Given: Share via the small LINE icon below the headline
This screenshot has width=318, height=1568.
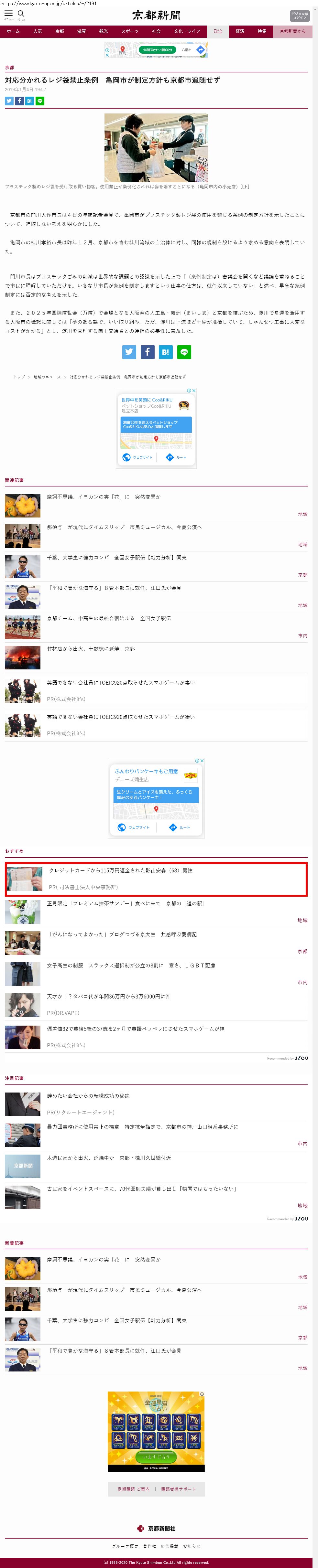Looking at the screenshot, I should (x=39, y=101).
